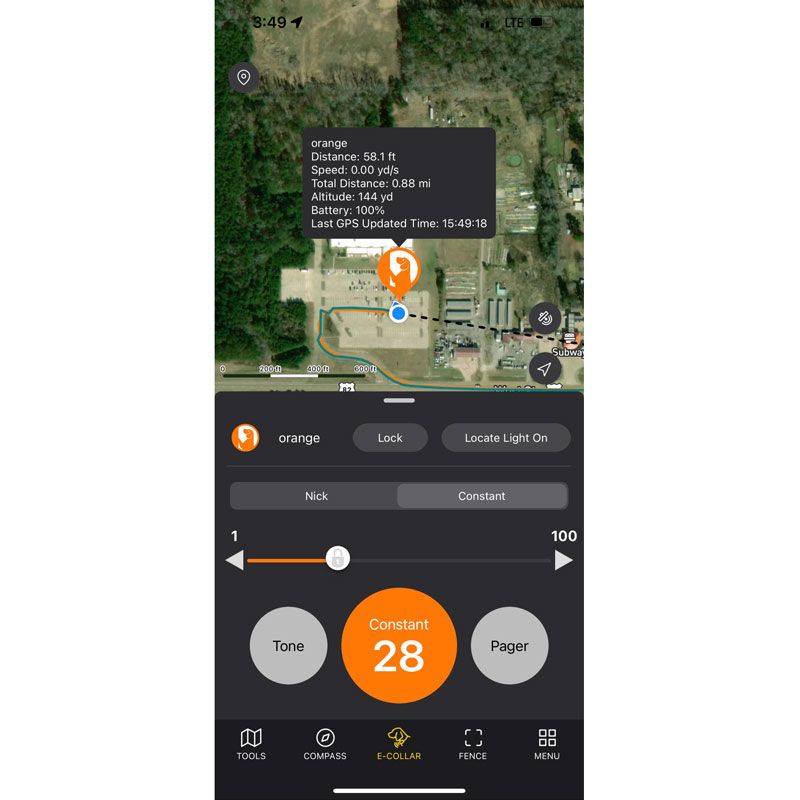Viewport: 800px width, 800px height.
Task: Open the E-Collar tab
Action: [399, 744]
